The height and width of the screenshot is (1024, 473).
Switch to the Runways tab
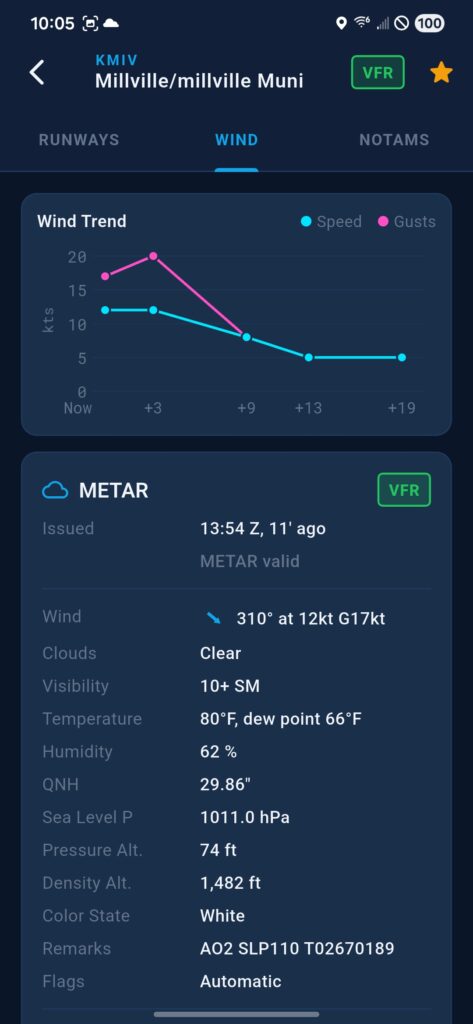coord(79,140)
